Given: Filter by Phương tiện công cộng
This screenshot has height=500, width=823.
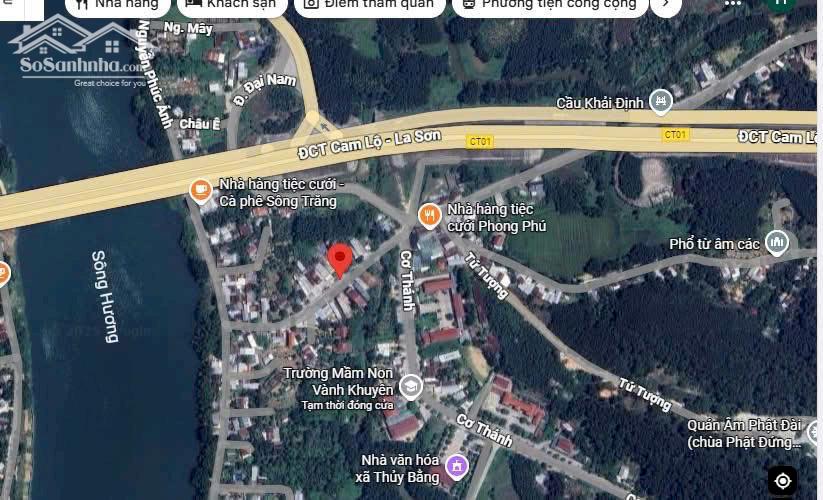Looking at the screenshot, I should pos(547,5).
